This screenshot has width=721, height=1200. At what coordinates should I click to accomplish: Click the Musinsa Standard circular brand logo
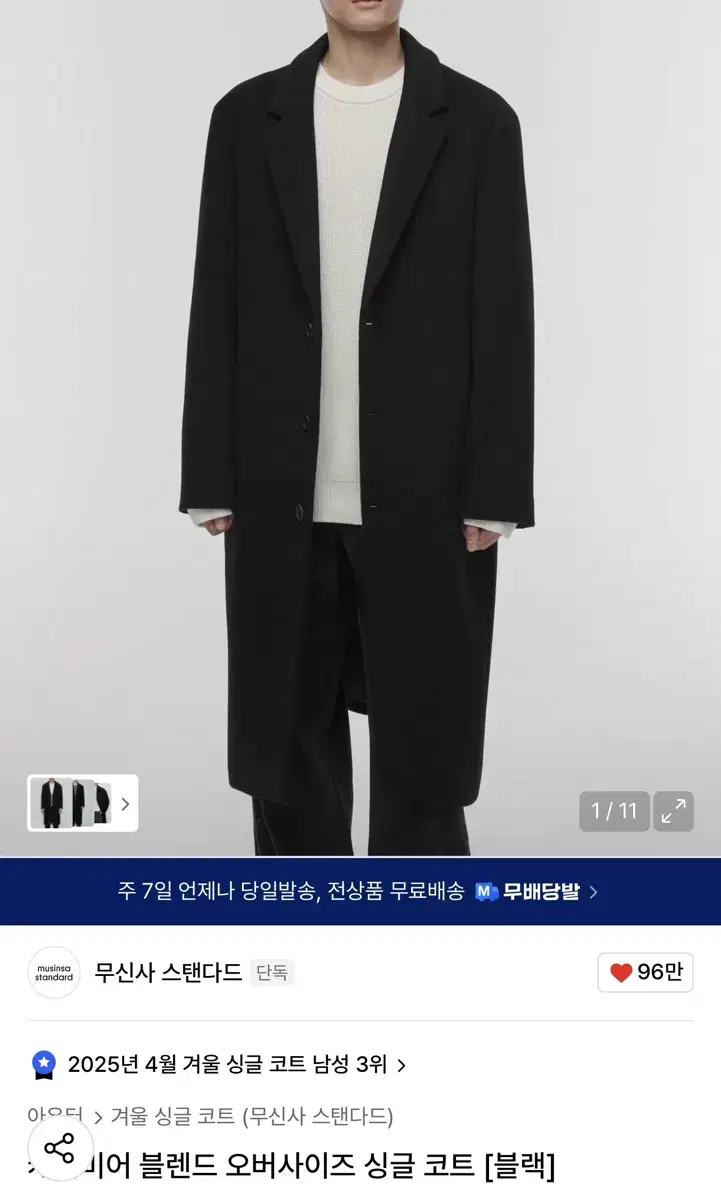click(x=53, y=972)
